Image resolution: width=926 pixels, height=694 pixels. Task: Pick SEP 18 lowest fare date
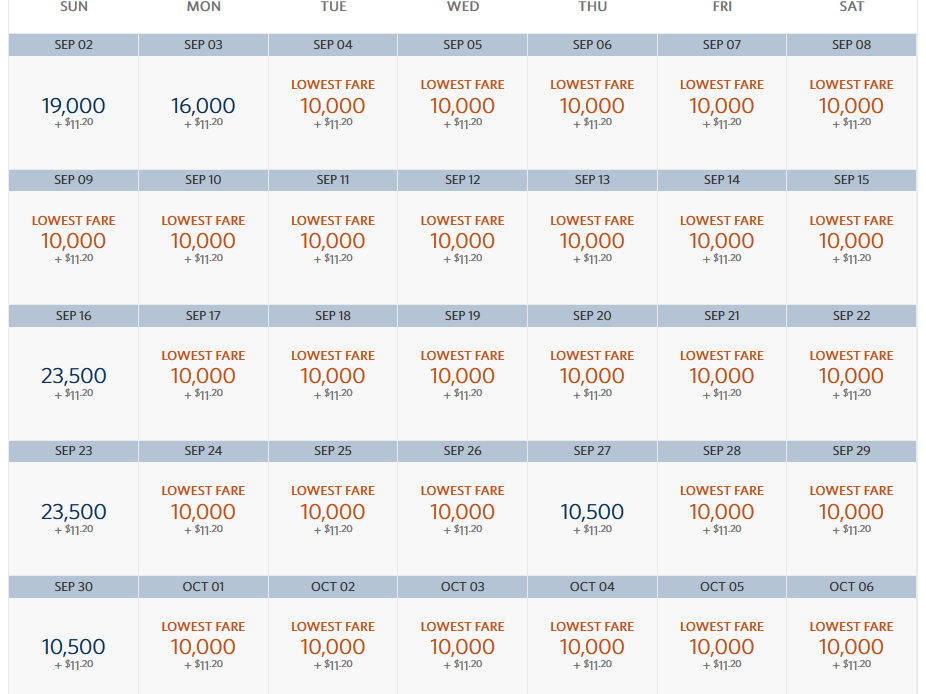332,376
